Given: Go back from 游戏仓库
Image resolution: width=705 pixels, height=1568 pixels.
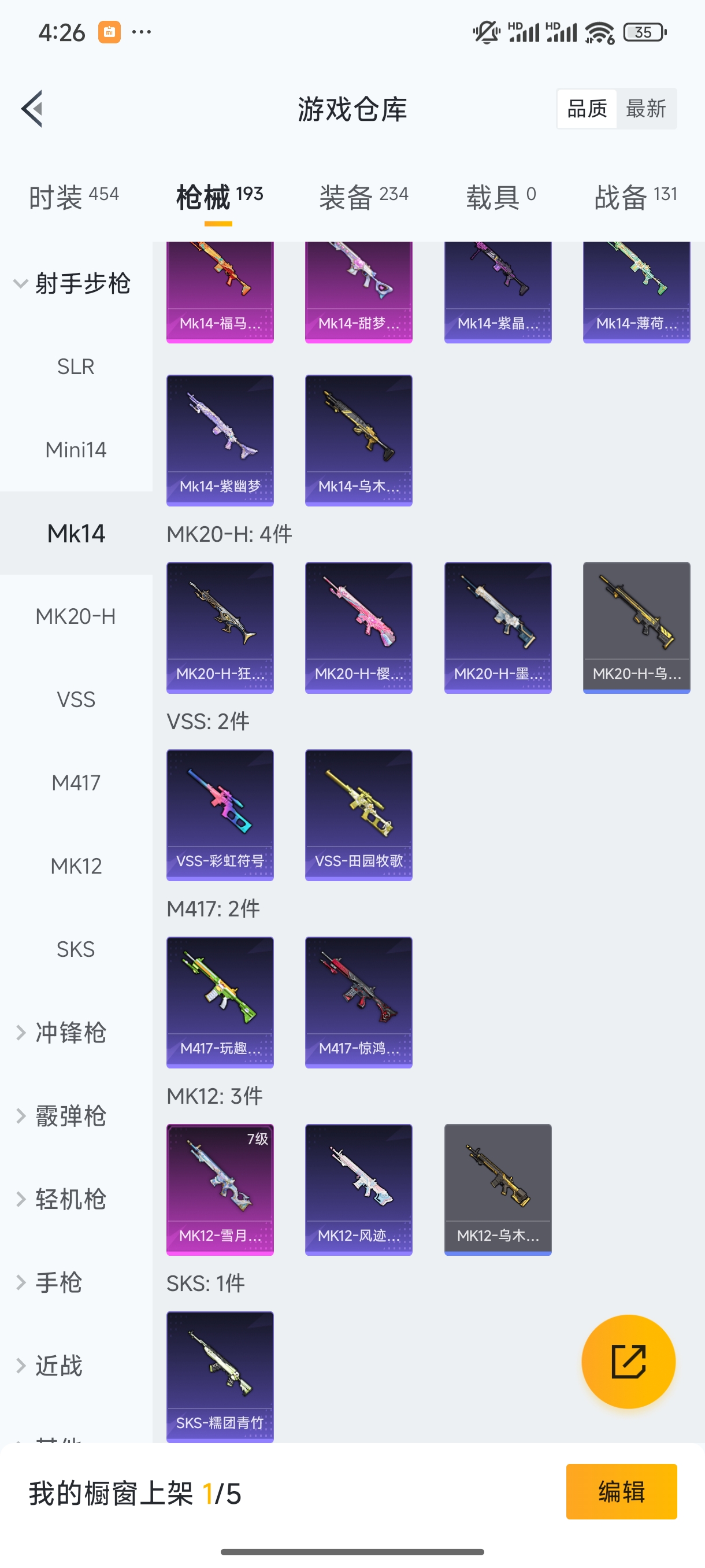Looking at the screenshot, I should click(x=32, y=109).
